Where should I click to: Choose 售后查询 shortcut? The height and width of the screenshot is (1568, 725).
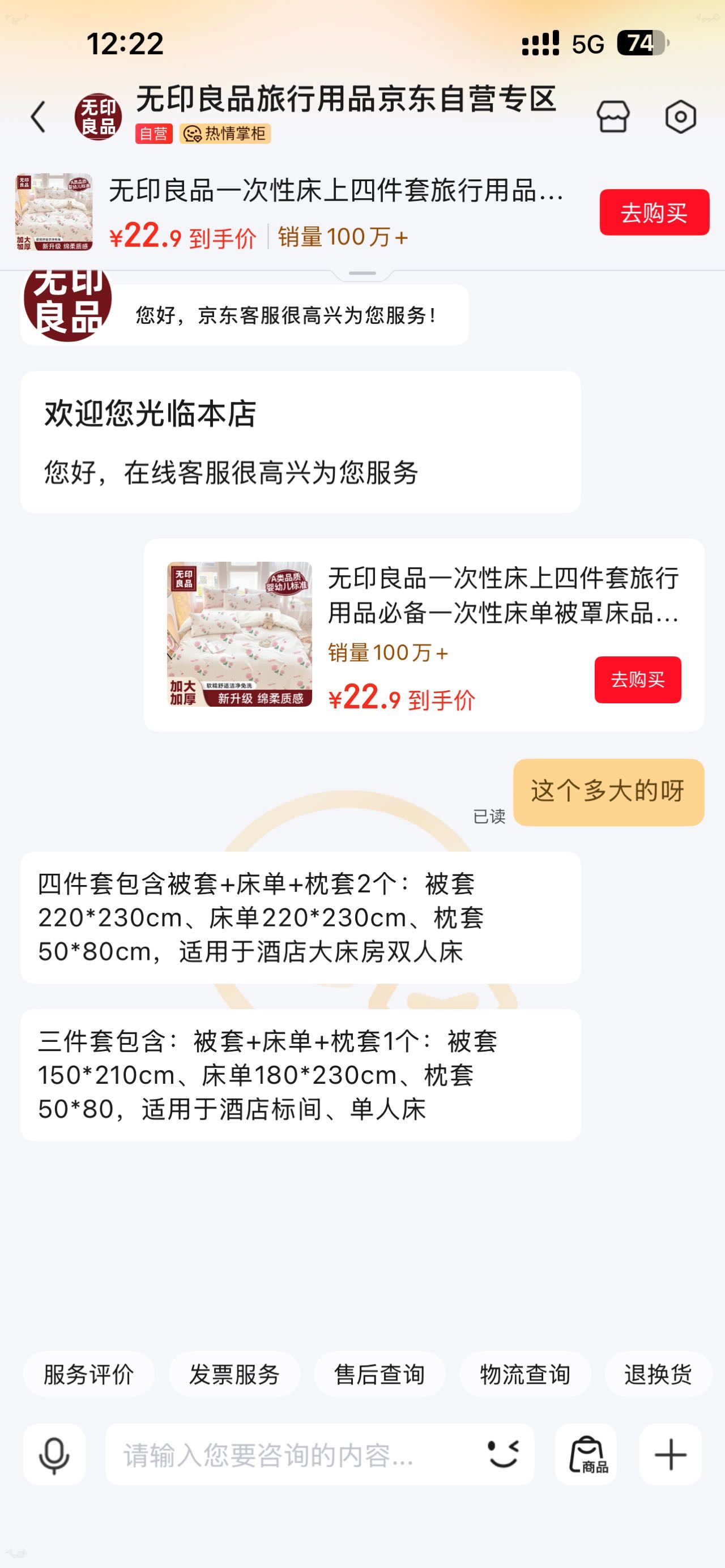pyautogui.click(x=379, y=1374)
